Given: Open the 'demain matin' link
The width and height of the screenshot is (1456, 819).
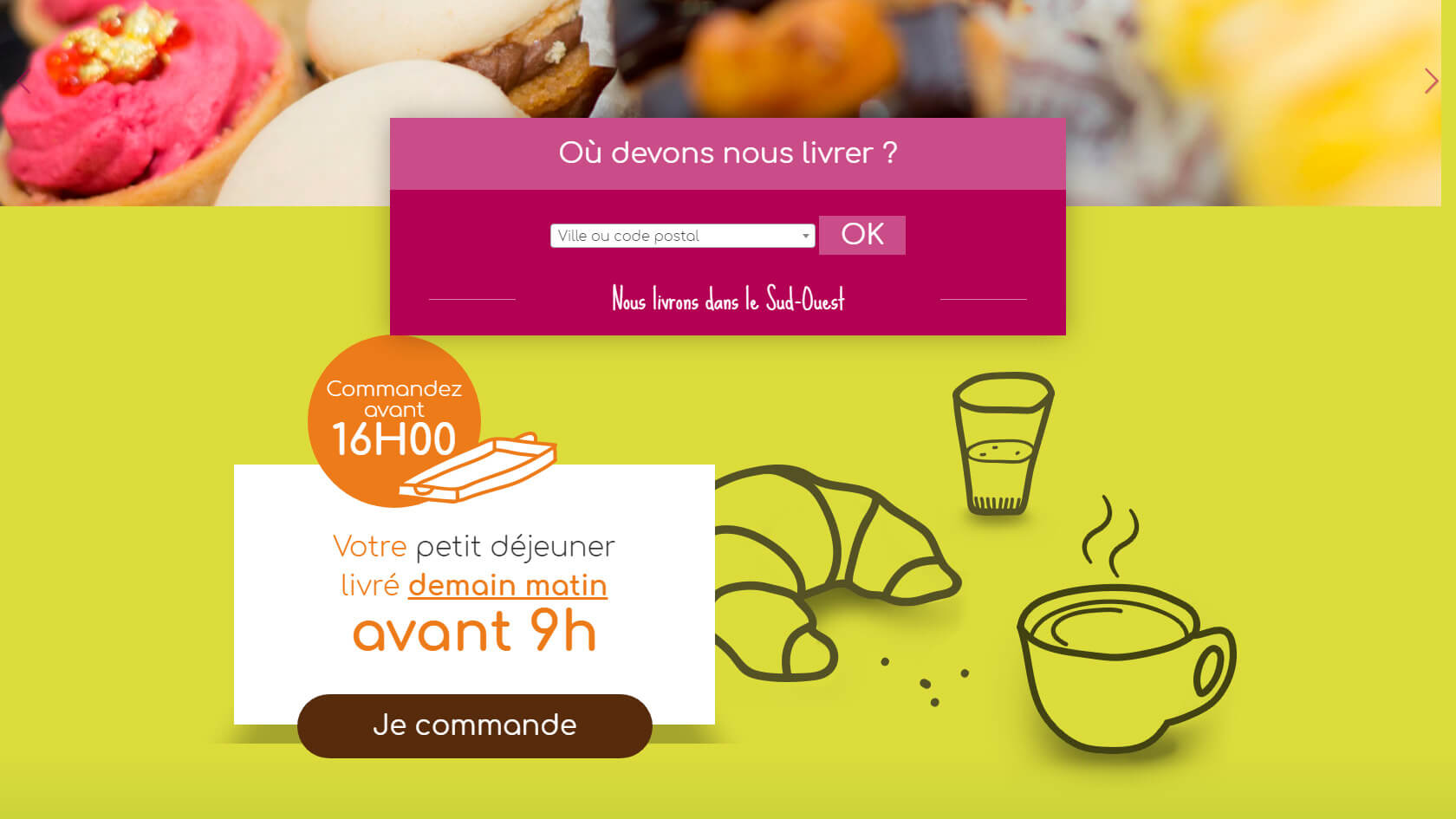Looking at the screenshot, I should click(507, 586).
